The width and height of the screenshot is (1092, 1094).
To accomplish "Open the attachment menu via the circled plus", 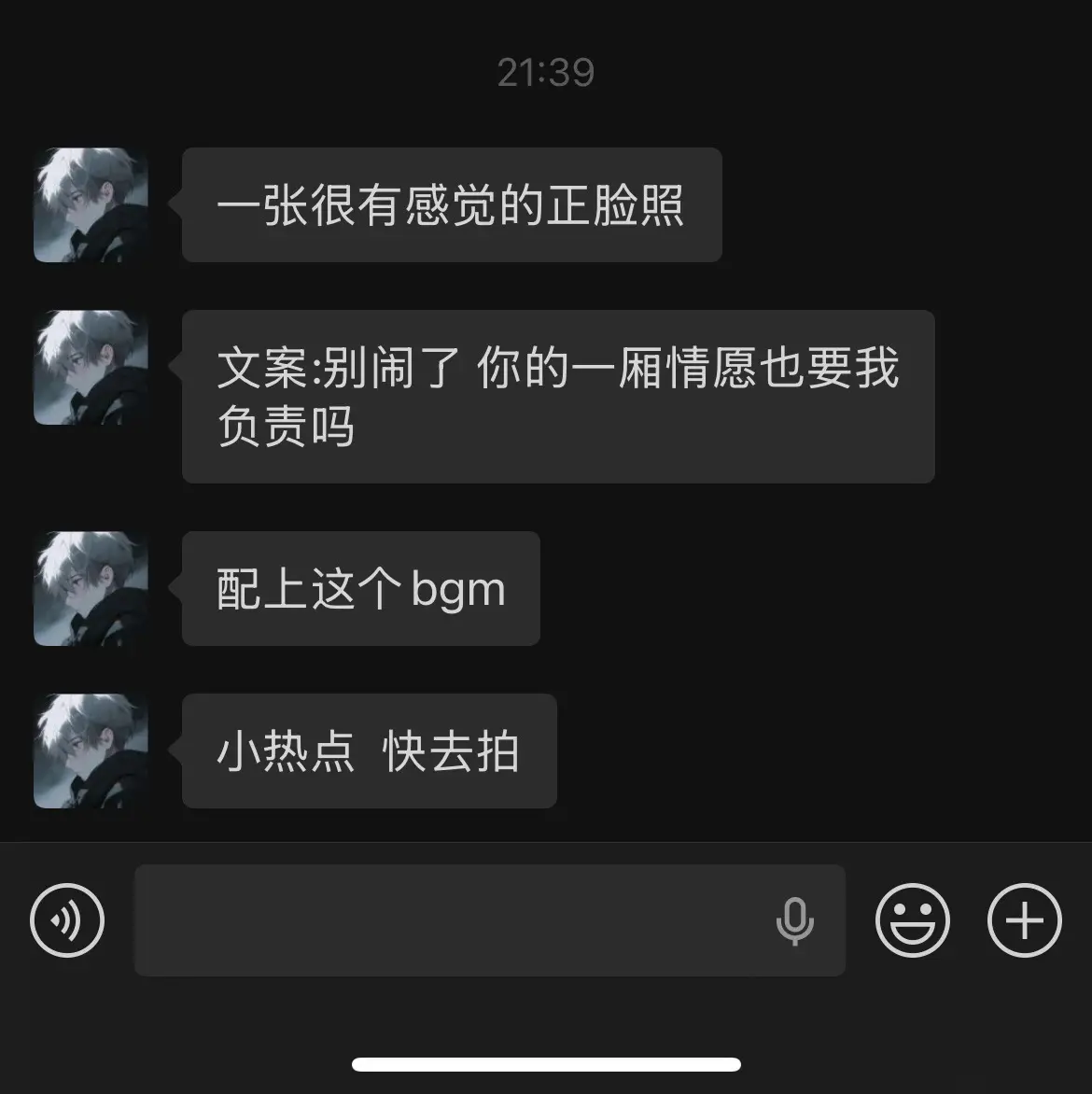I will (1023, 920).
